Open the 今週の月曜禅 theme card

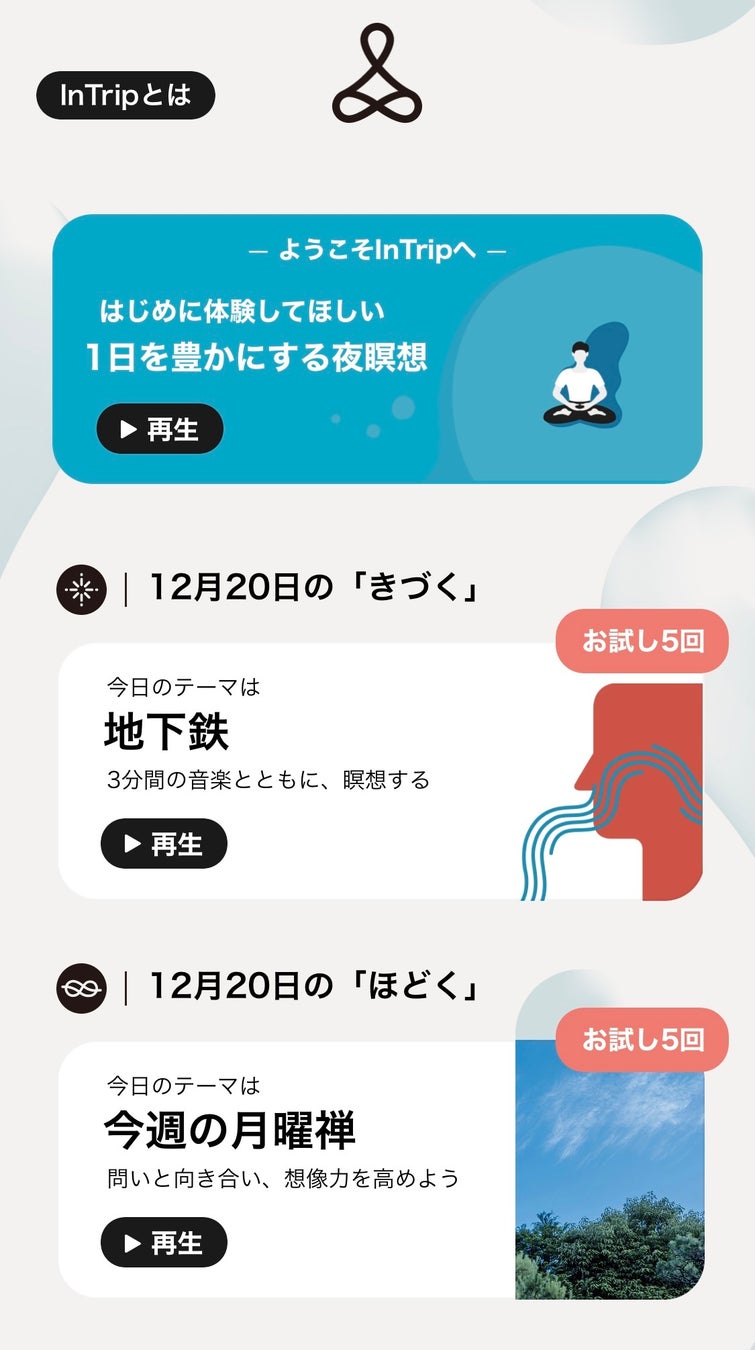(300, 1140)
